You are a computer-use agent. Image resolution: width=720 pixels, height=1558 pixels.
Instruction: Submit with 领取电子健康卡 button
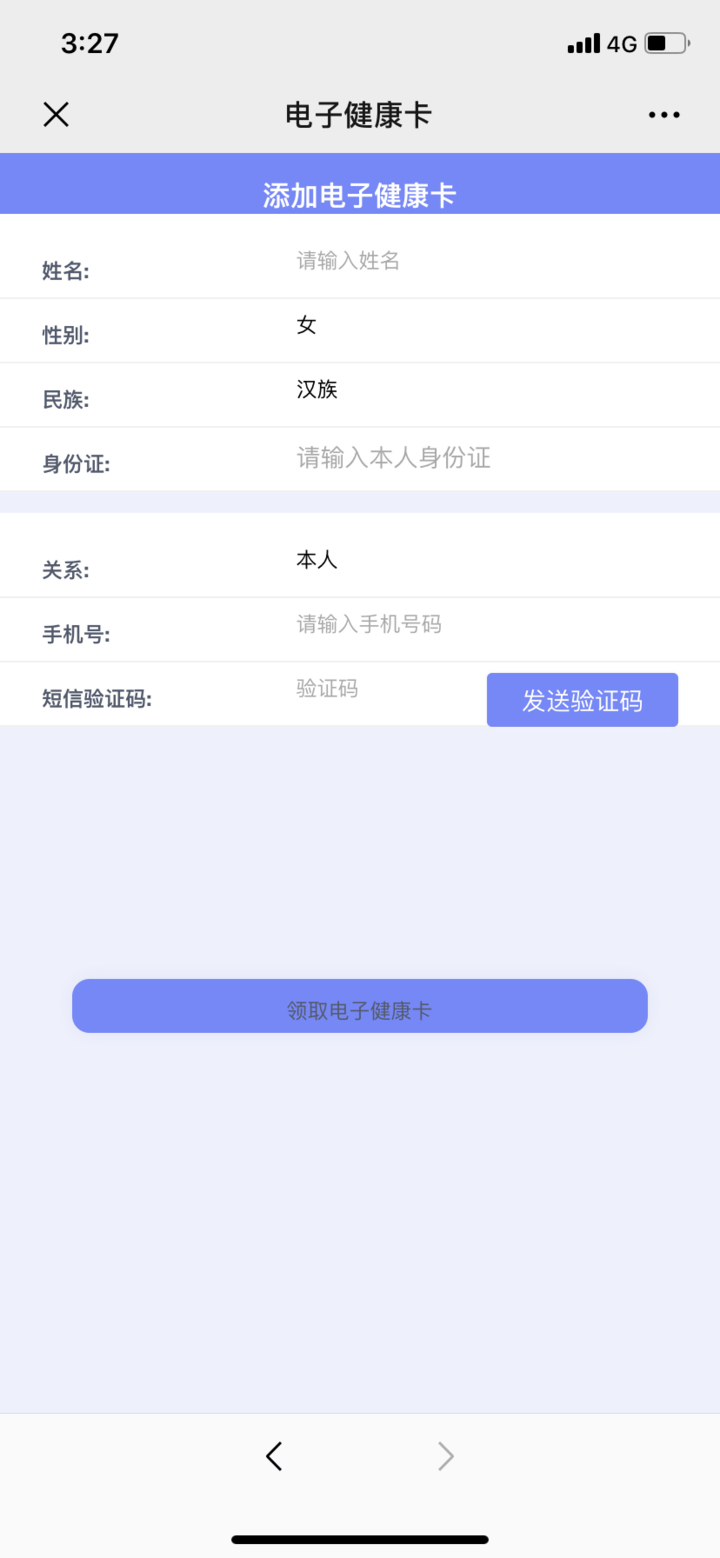click(x=360, y=1006)
